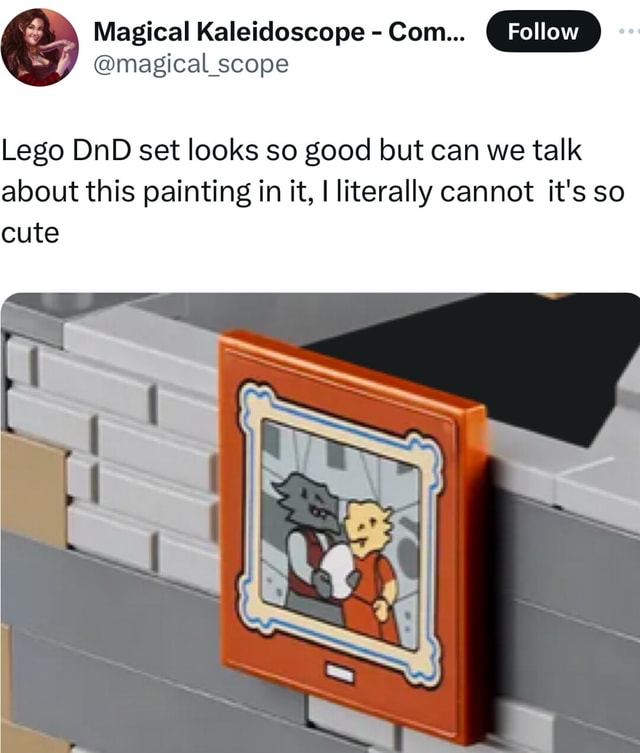Viewport: 640px width, 753px height.
Task: Expand the Lego painting photo
Action: pos(320,522)
